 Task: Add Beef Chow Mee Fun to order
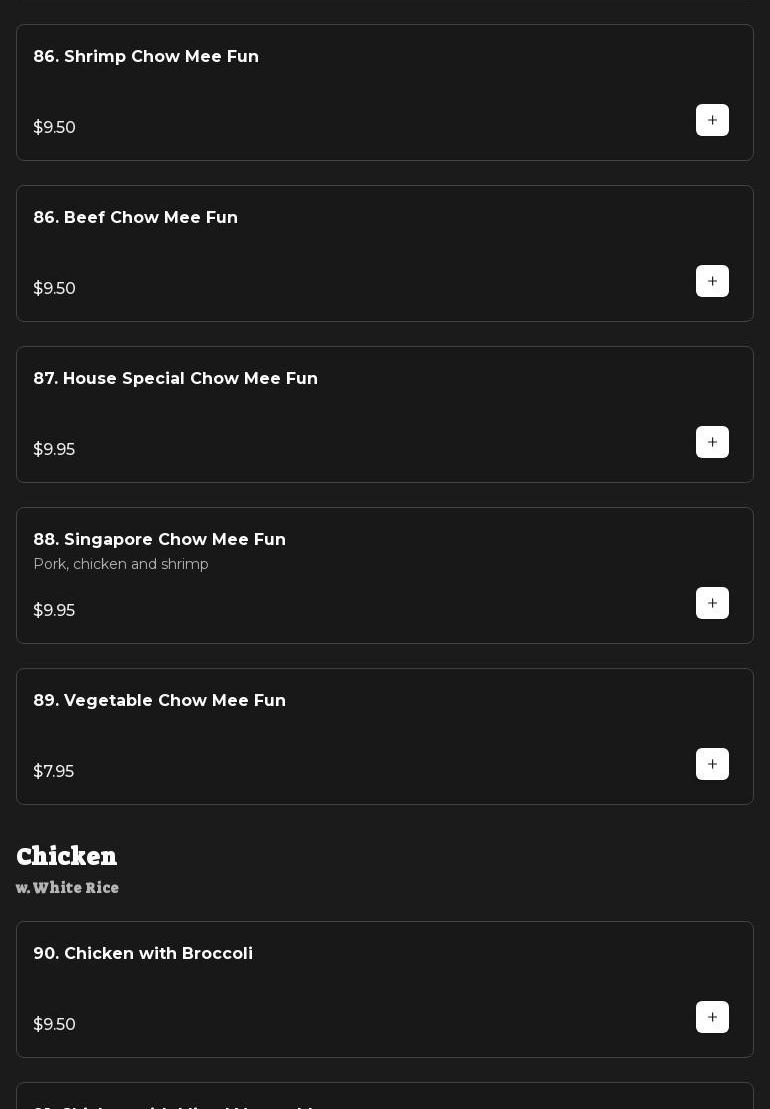712,281
